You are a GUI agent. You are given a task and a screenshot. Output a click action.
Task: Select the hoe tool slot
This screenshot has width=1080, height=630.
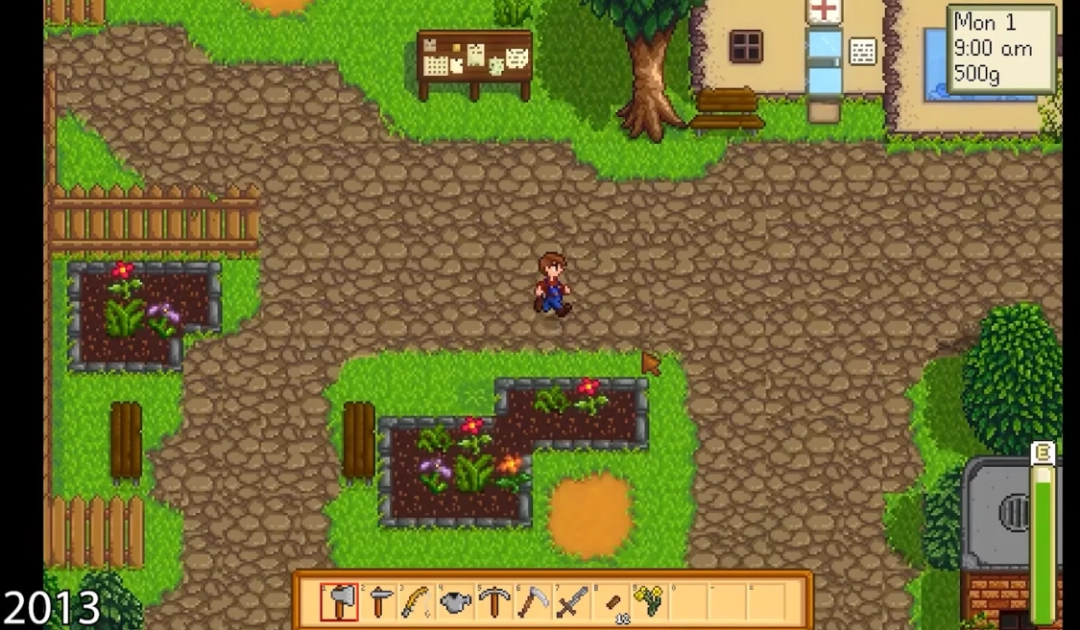(379, 602)
